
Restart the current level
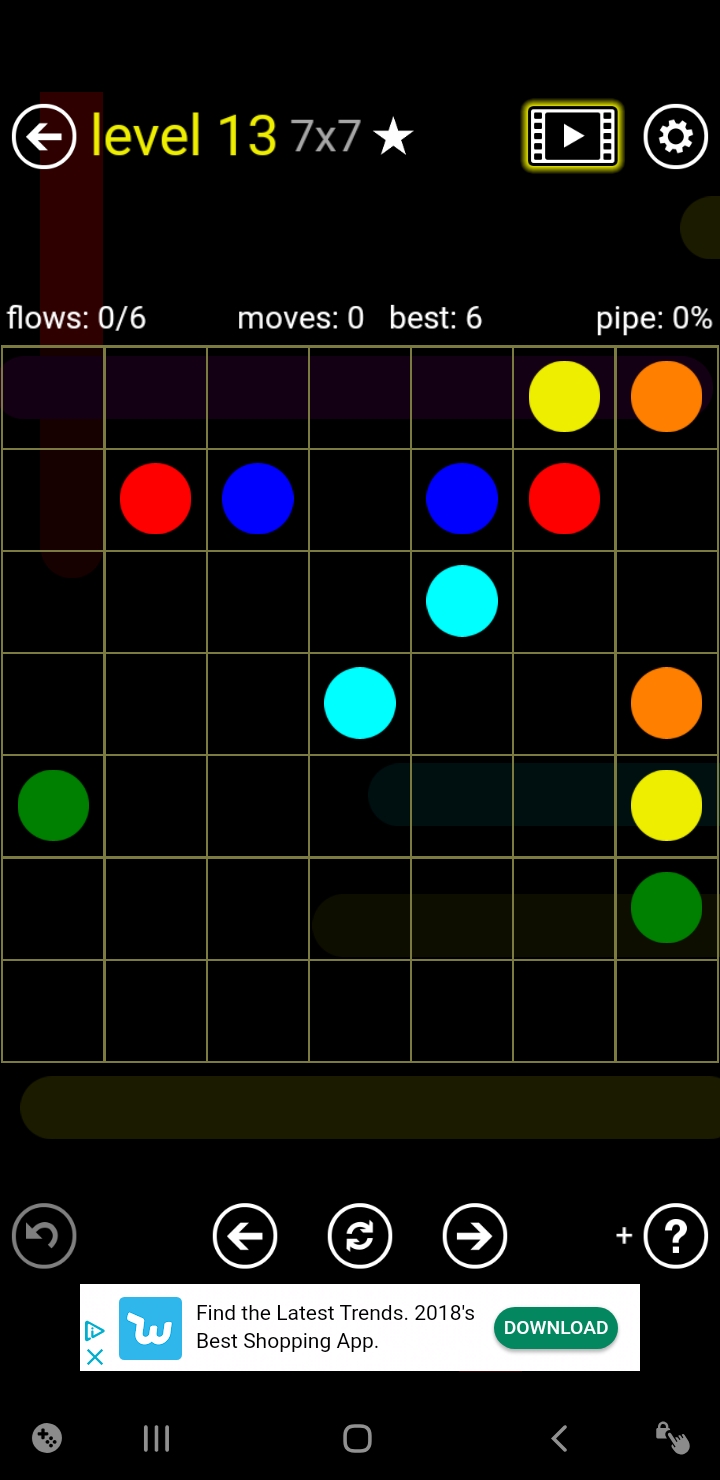click(360, 1236)
